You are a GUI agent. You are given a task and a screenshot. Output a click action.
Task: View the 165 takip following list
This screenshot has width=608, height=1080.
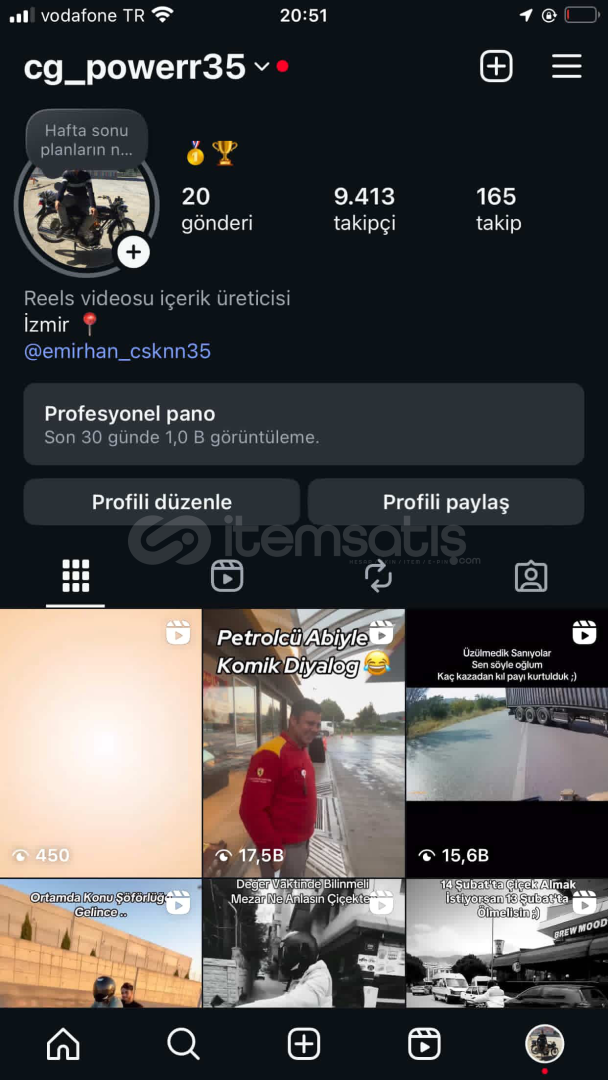click(x=497, y=208)
